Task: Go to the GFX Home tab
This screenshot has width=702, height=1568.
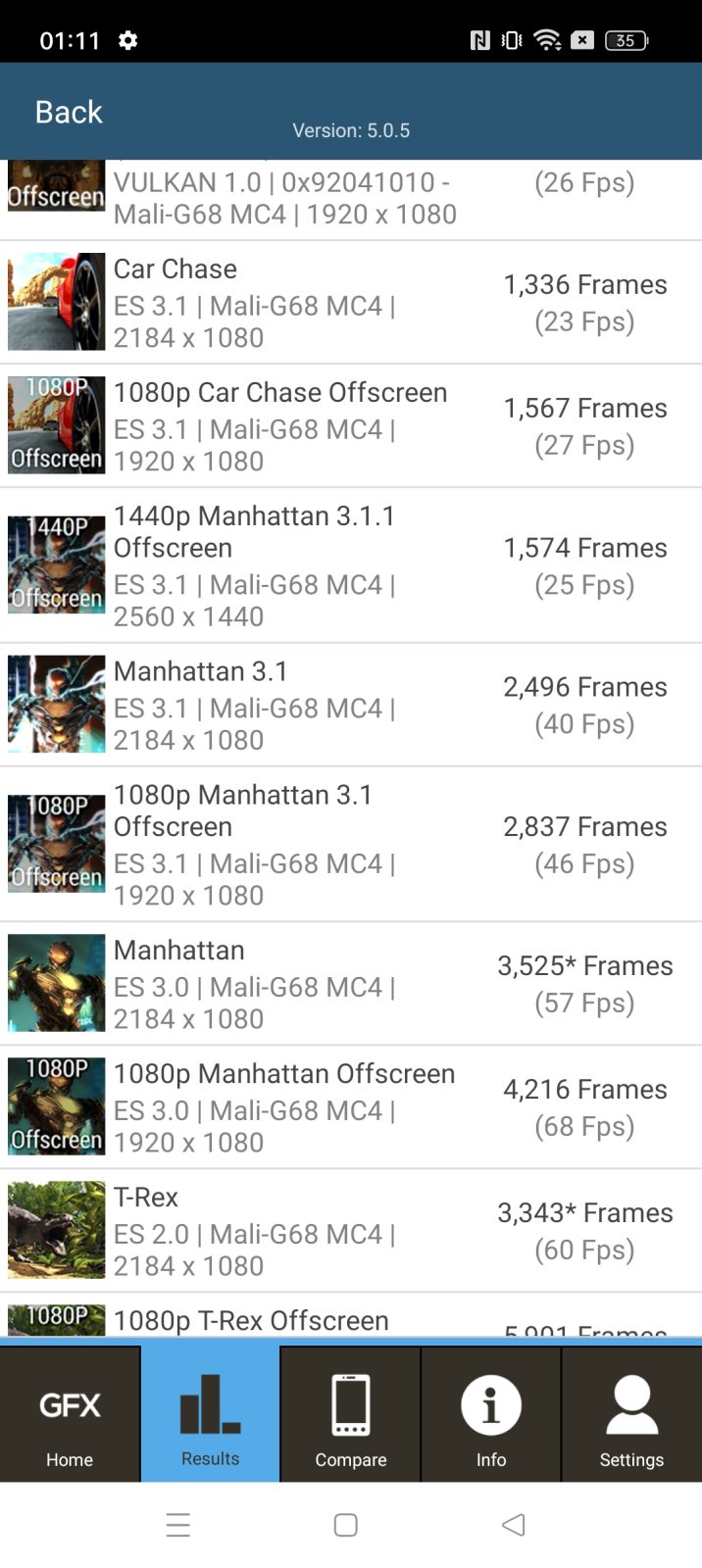Action: click(70, 1414)
